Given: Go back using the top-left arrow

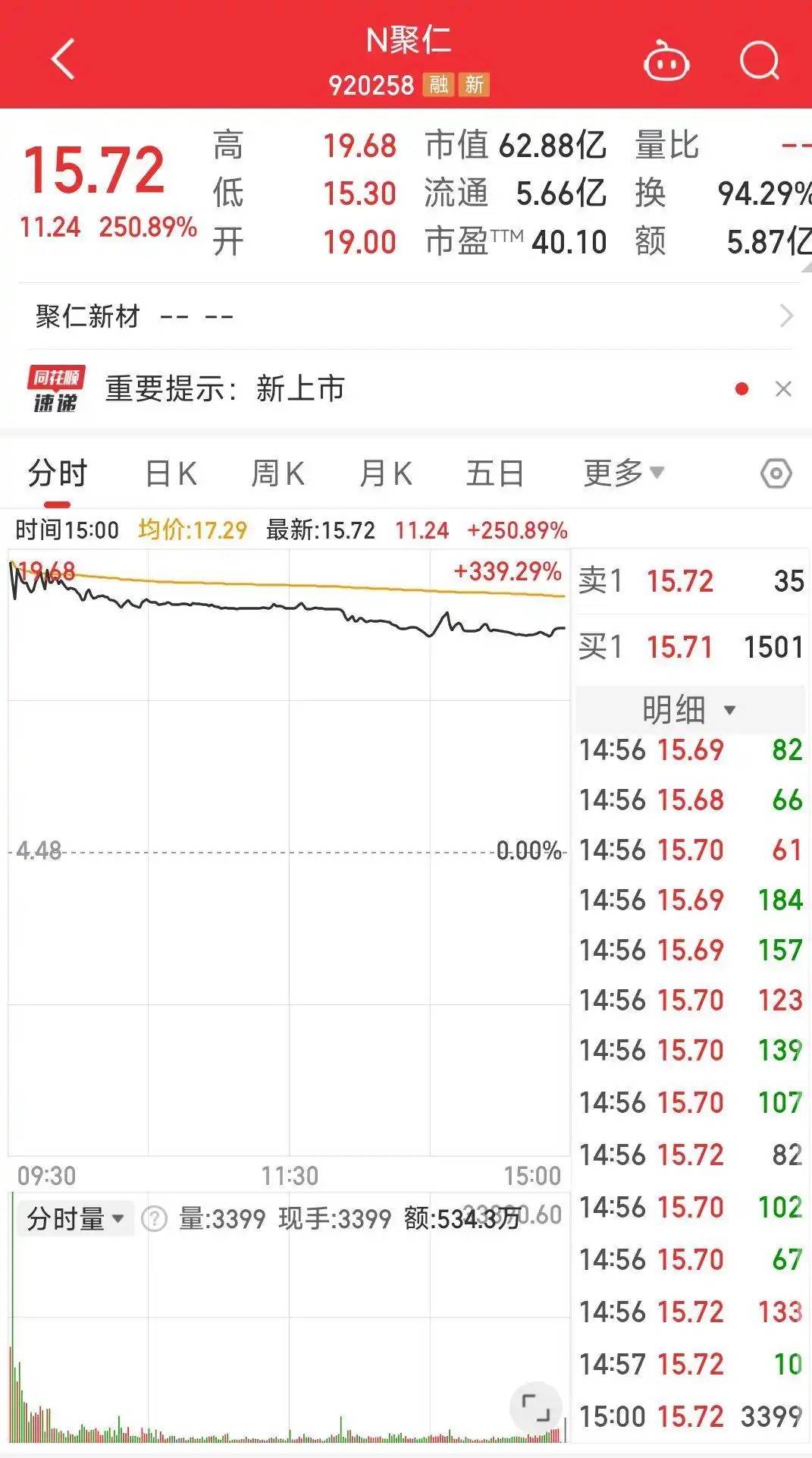Looking at the screenshot, I should (x=63, y=59).
